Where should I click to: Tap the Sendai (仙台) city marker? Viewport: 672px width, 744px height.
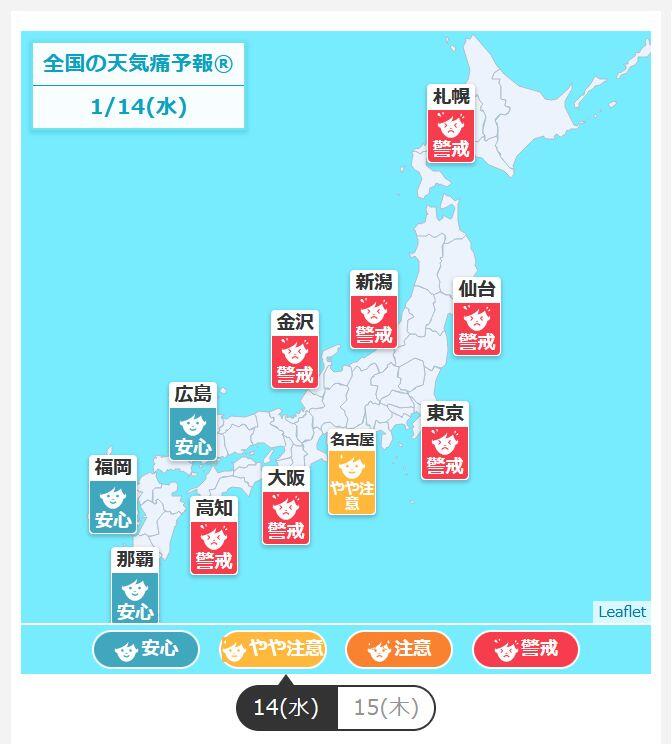click(477, 317)
